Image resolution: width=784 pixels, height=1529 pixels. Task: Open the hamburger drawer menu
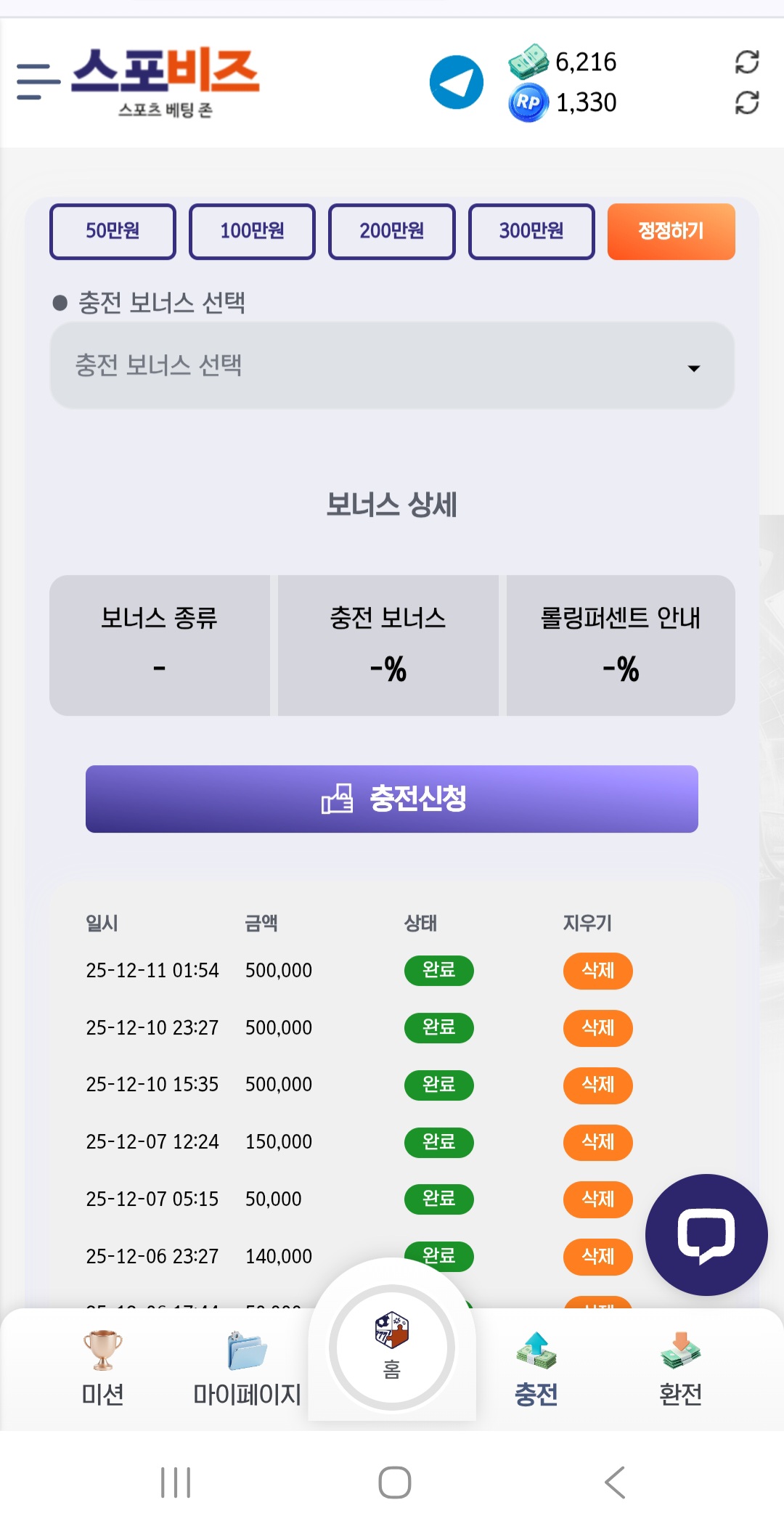(38, 81)
